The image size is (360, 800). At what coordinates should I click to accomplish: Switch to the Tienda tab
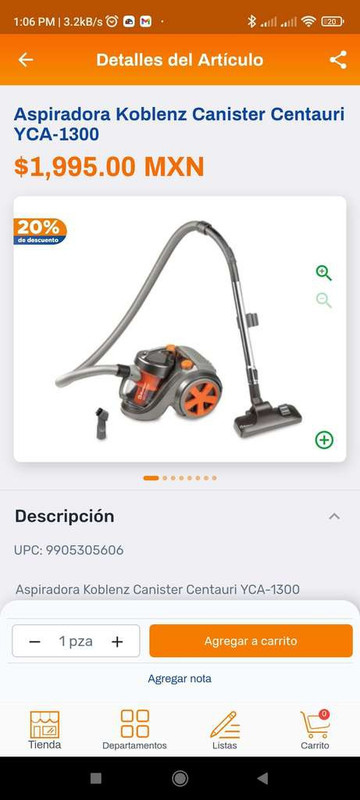click(x=44, y=730)
